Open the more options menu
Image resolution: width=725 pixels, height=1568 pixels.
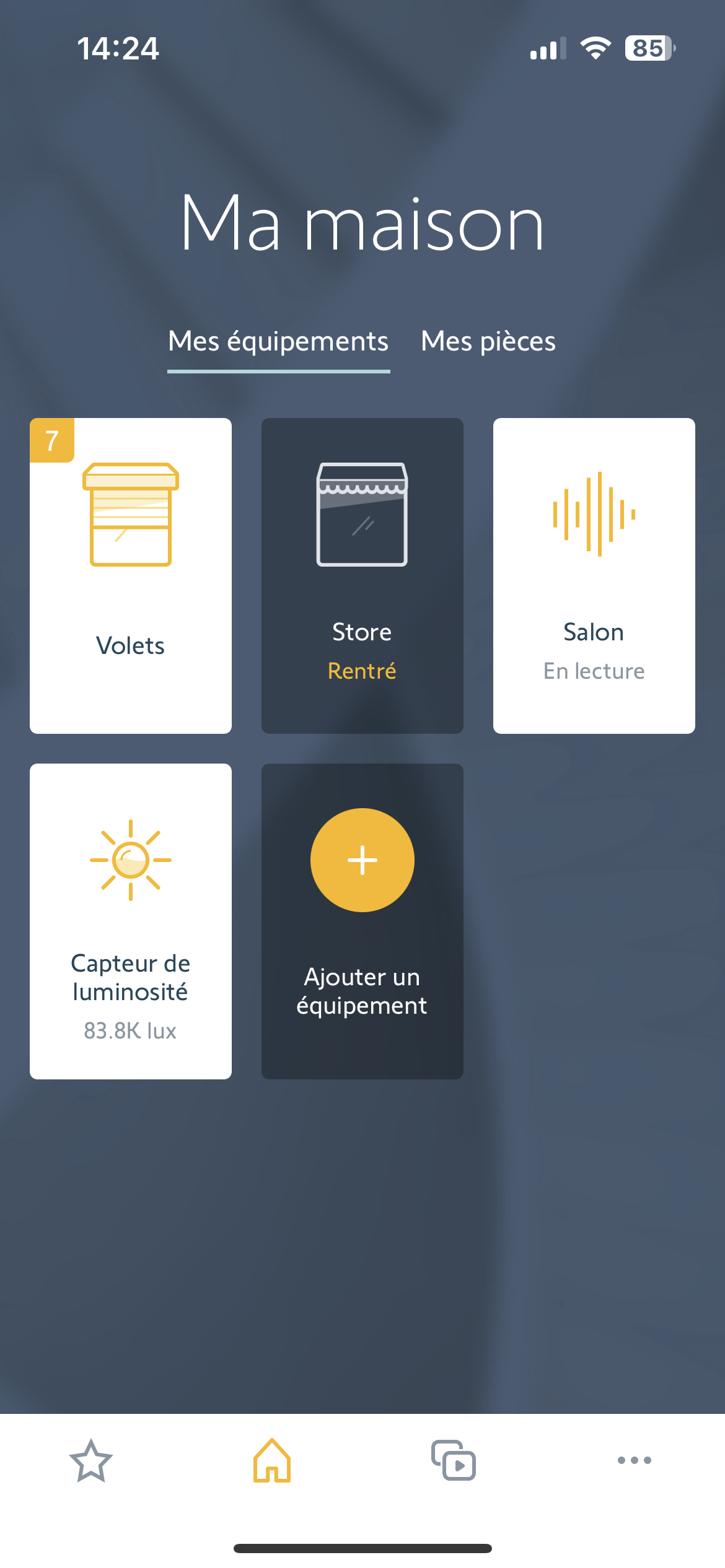pos(635,1460)
